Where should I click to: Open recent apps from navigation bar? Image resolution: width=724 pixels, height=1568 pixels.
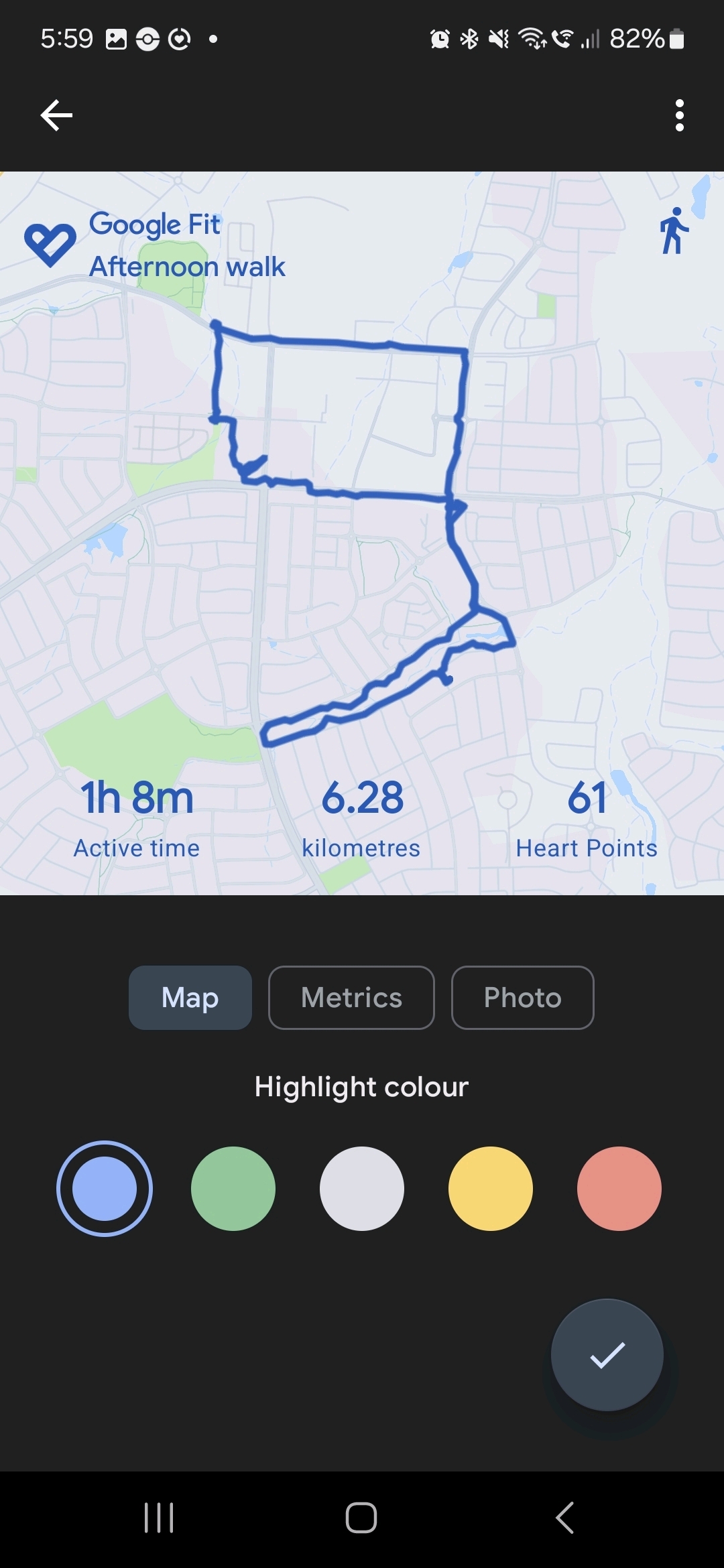tap(159, 1518)
